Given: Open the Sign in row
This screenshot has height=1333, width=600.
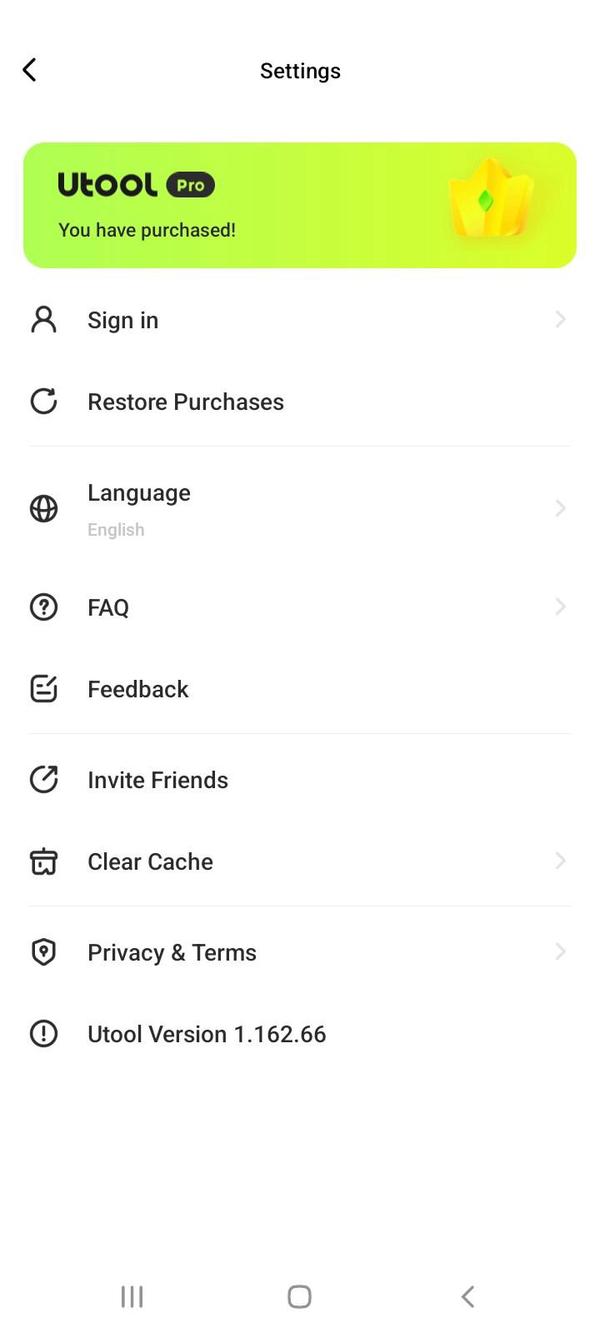Looking at the screenshot, I should [x=300, y=320].
